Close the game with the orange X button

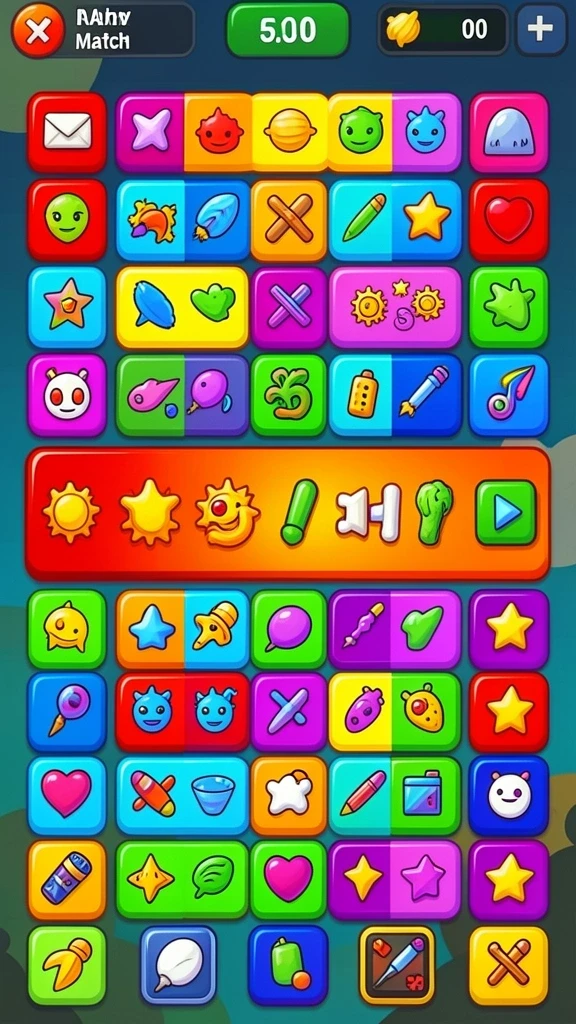tap(38, 30)
